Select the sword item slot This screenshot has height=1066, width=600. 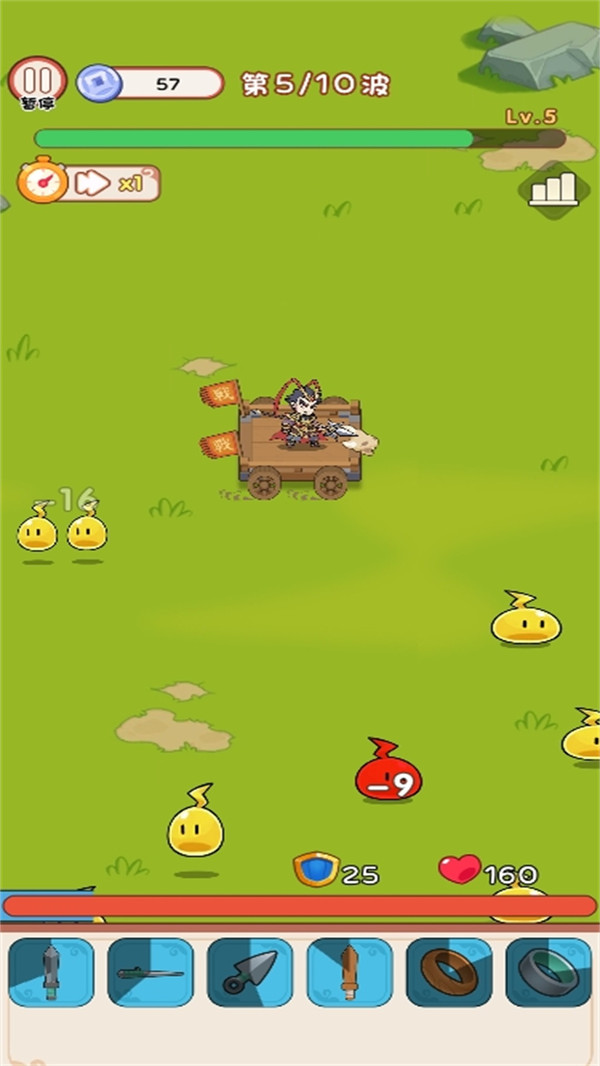[x=51, y=972]
